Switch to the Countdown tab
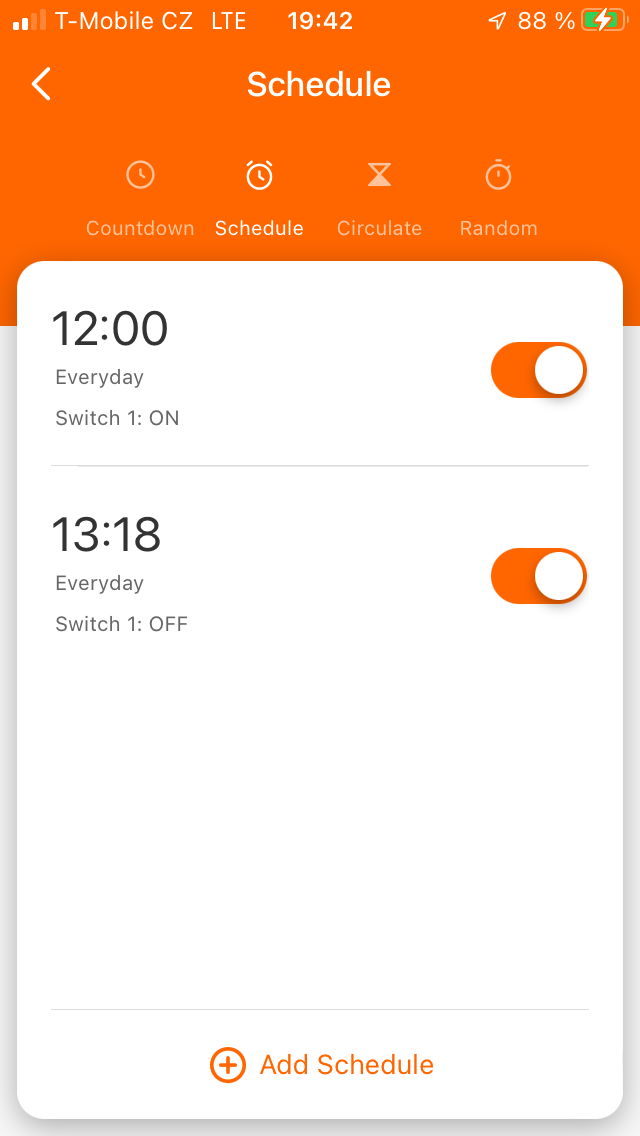Image resolution: width=640 pixels, height=1136 pixels. click(x=140, y=198)
